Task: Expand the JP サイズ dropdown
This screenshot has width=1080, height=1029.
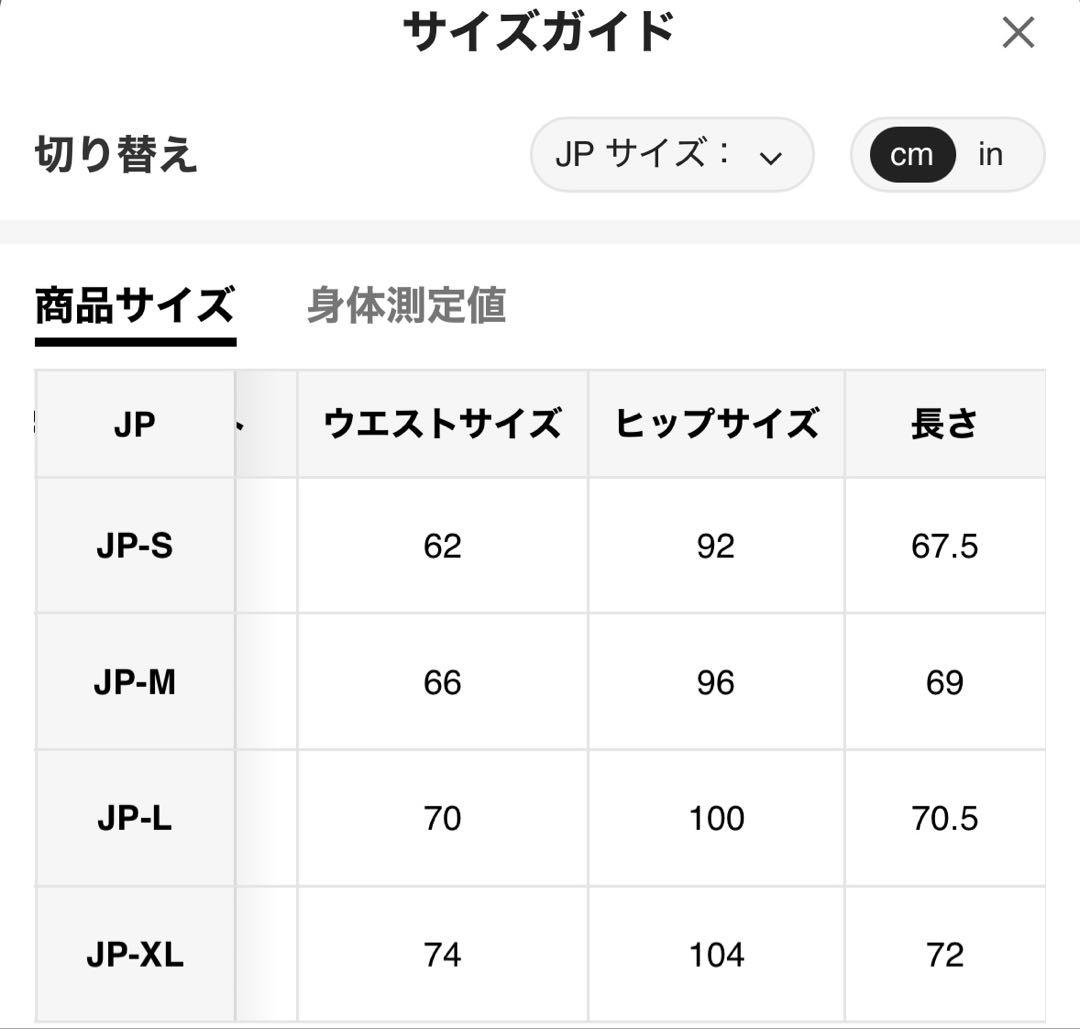Action: 672,154
